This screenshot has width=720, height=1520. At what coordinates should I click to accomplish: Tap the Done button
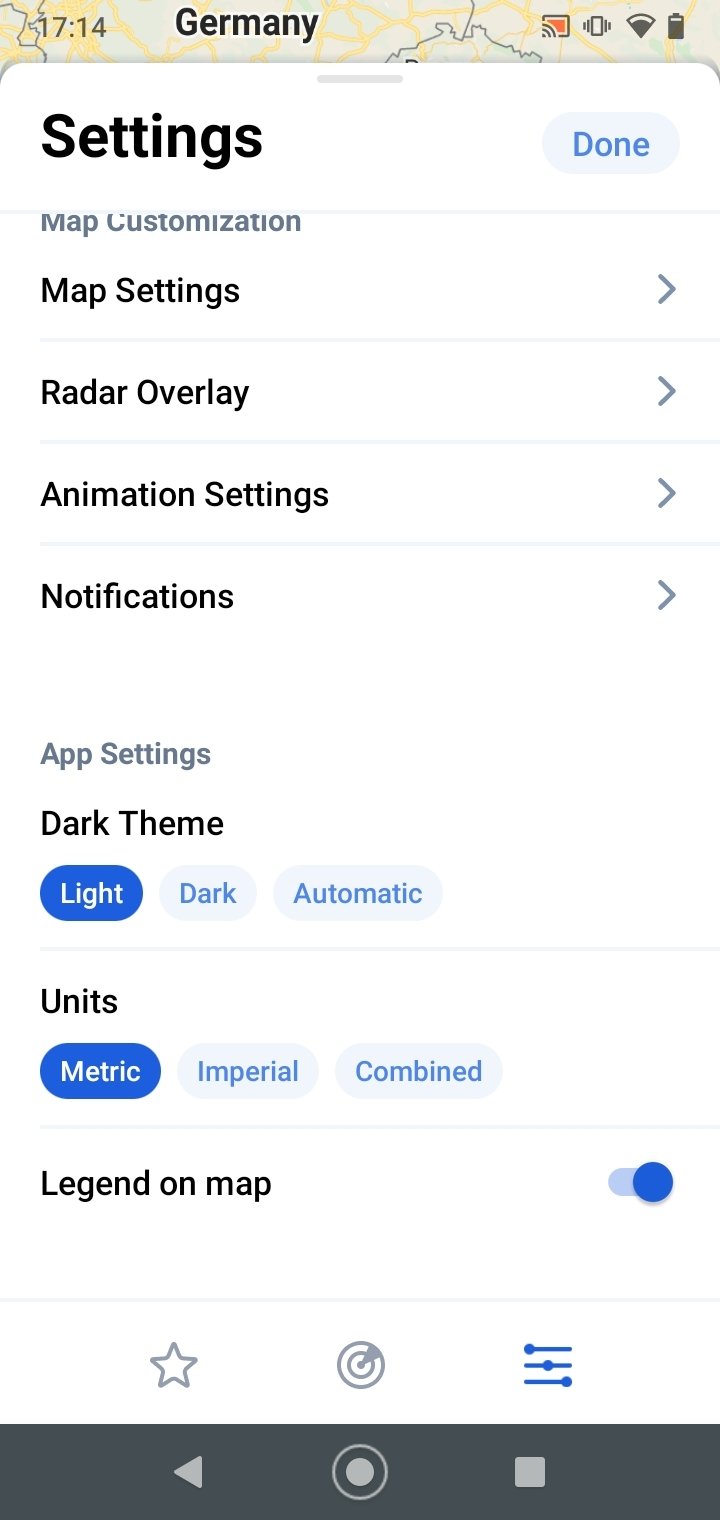coord(611,144)
